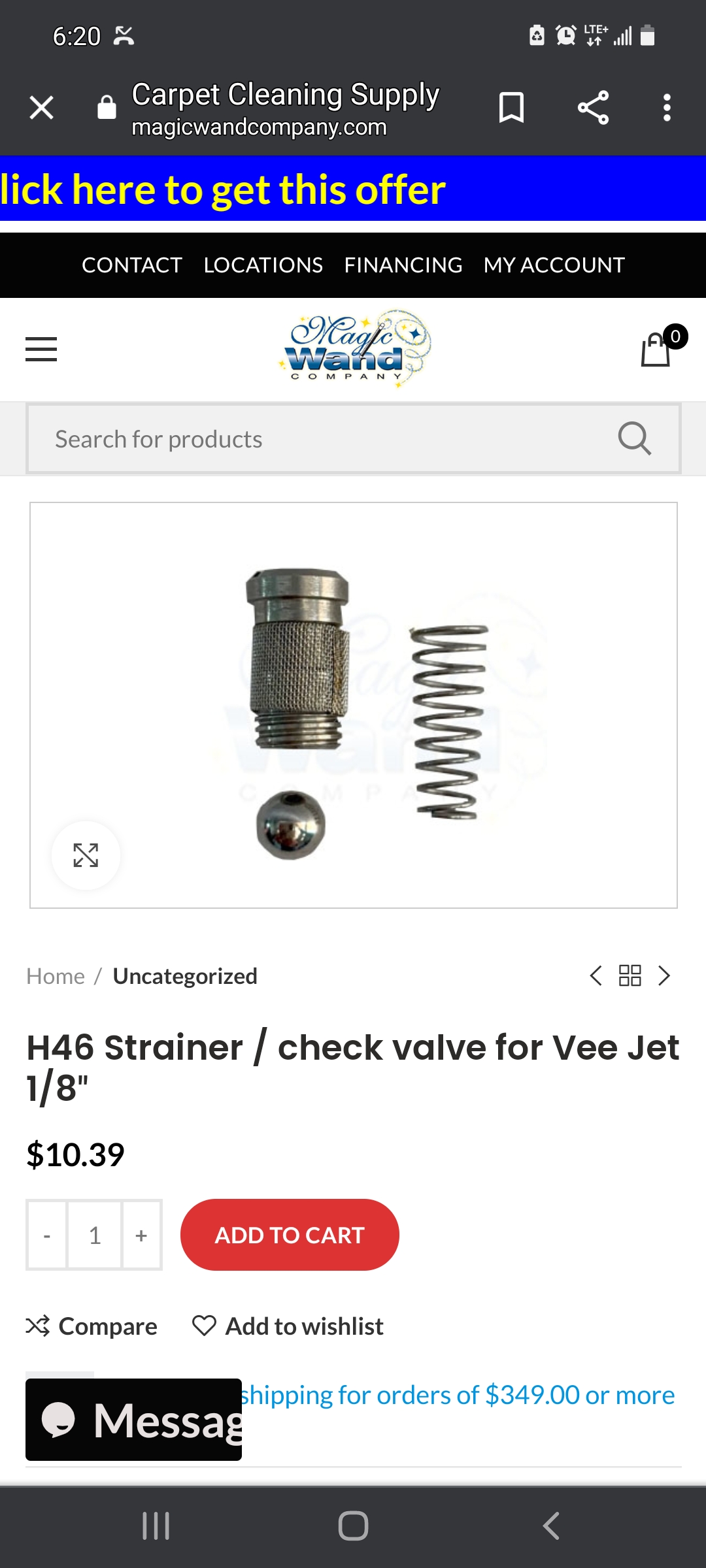Open the CONTACT page
This screenshot has height=1568, width=706.
[131, 265]
